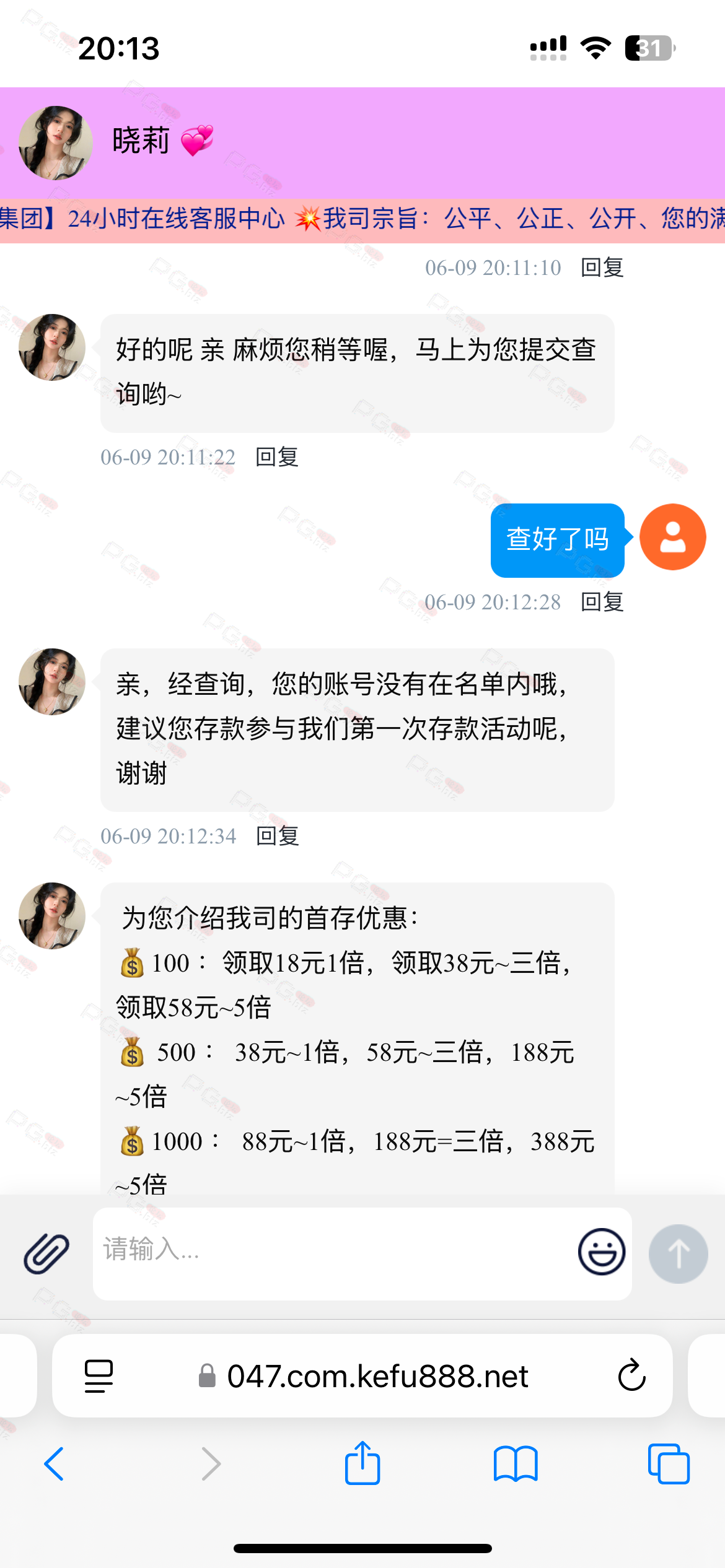
Task: Reload the page
Action: pyautogui.click(x=631, y=1376)
